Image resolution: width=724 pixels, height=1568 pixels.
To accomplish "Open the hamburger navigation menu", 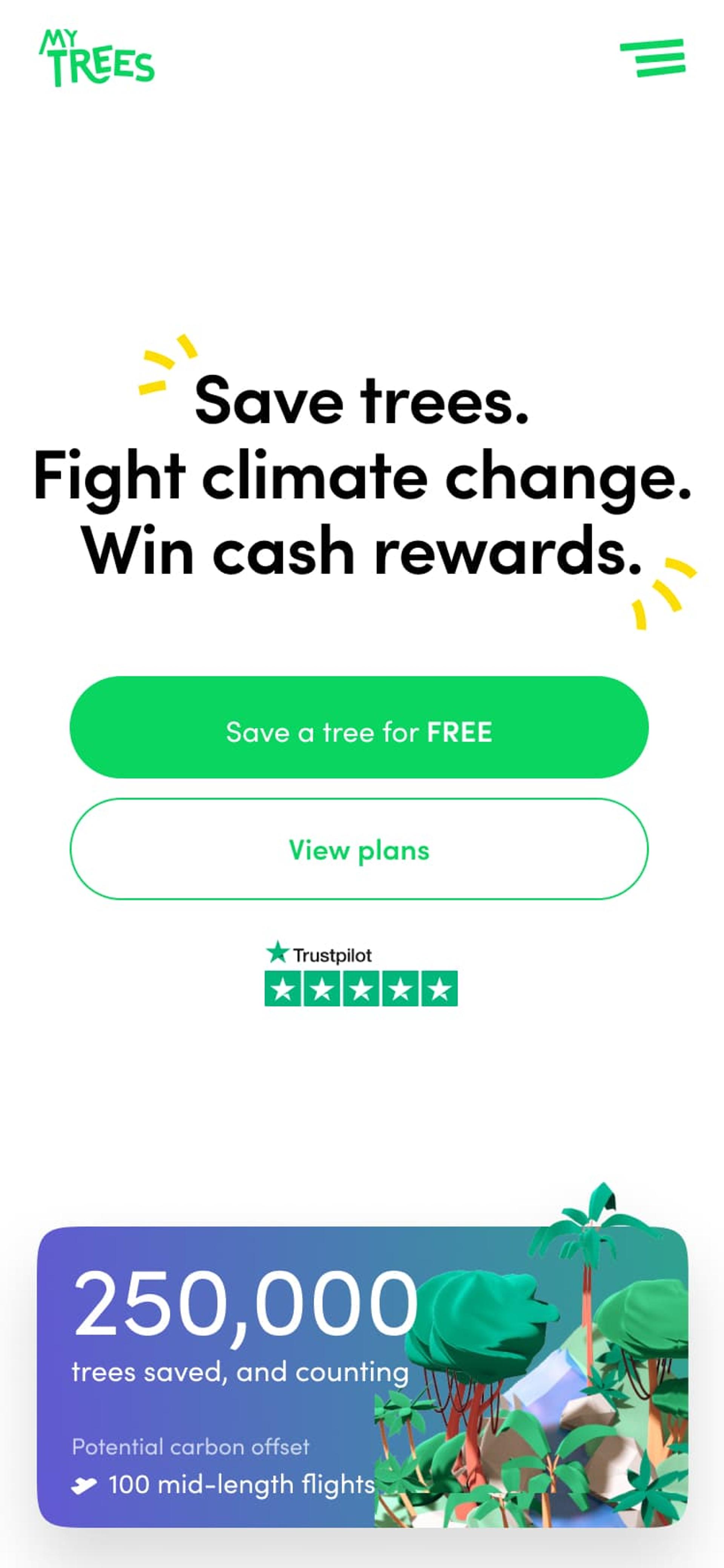I will 652,58.
